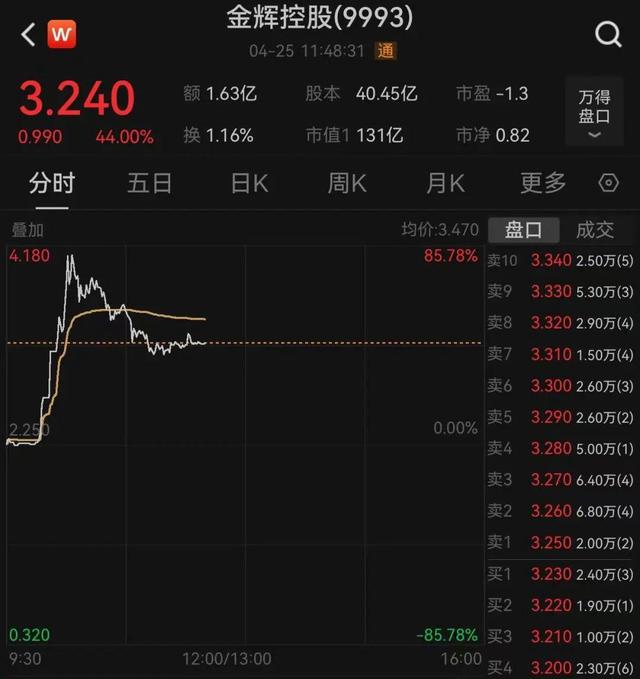This screenshot has width=640, height=679.
Task: Switch to the 盘口 order book tab
Action: pos(523,230)
